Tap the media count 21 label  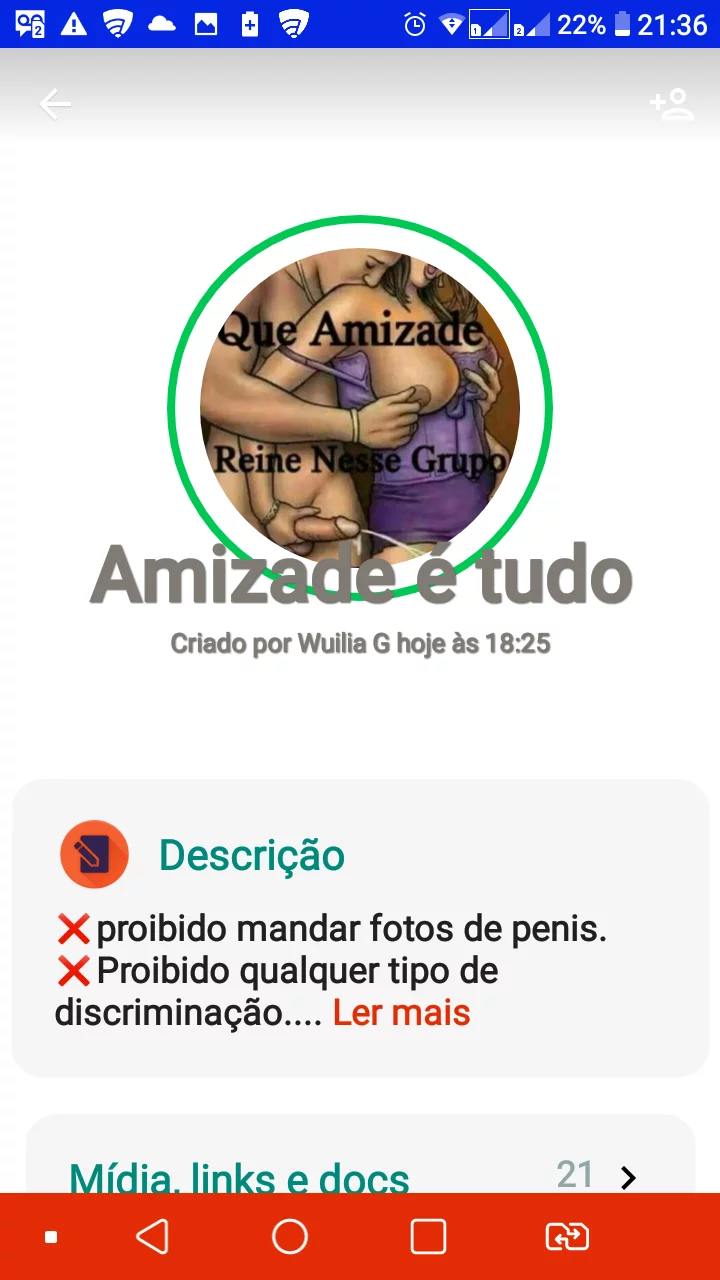[575, 1175]
